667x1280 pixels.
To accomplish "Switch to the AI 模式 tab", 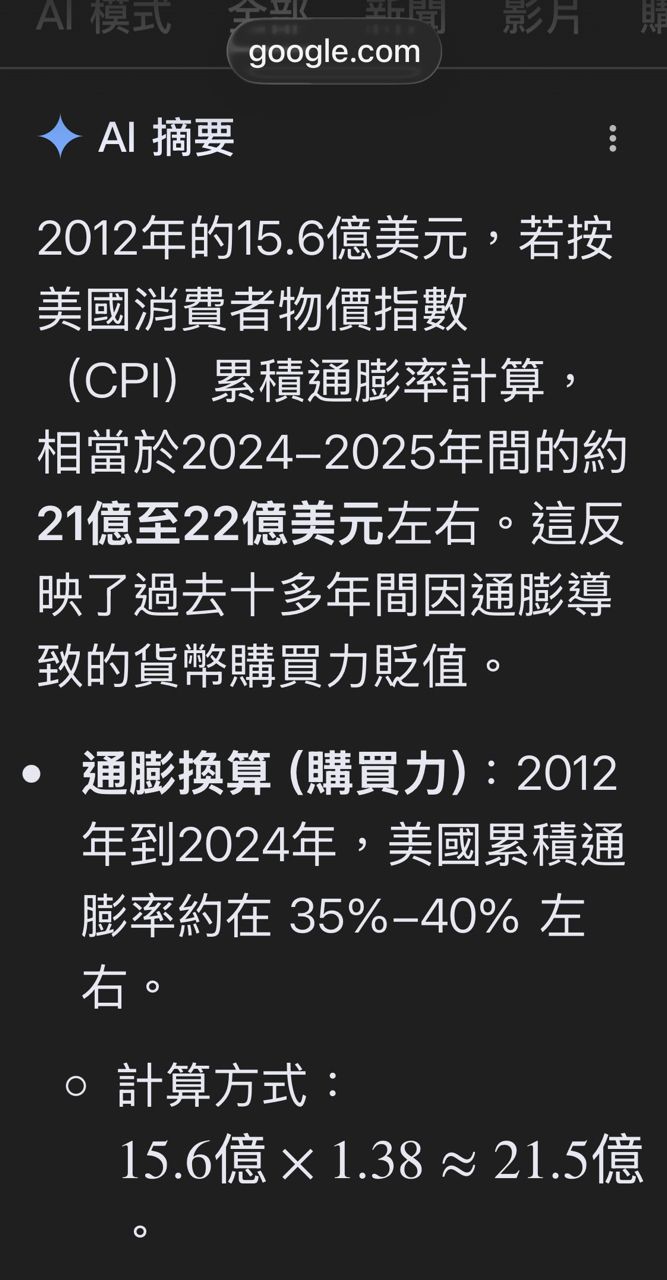I will click(104, 18).
